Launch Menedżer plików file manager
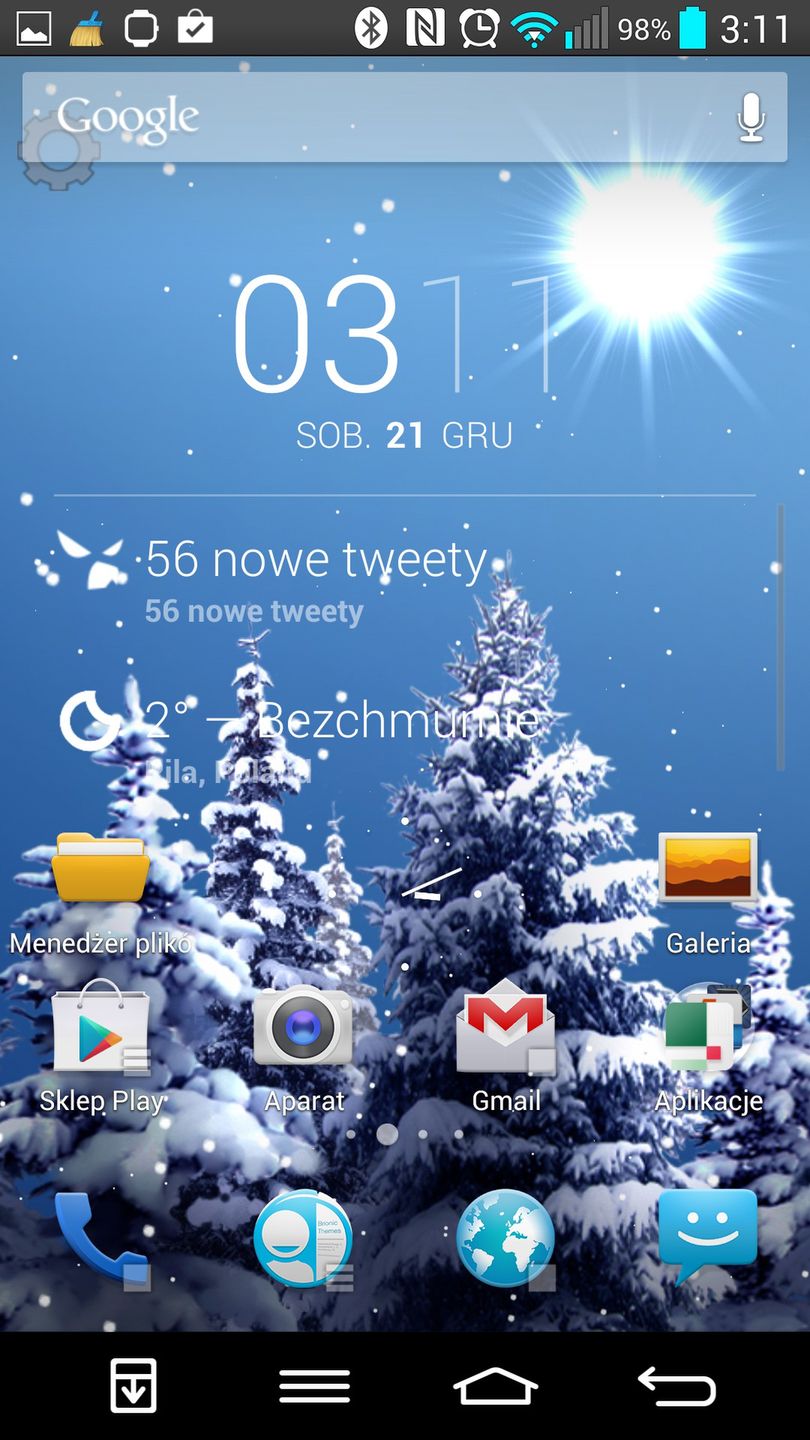810x1440 pixels. (100, 868)
